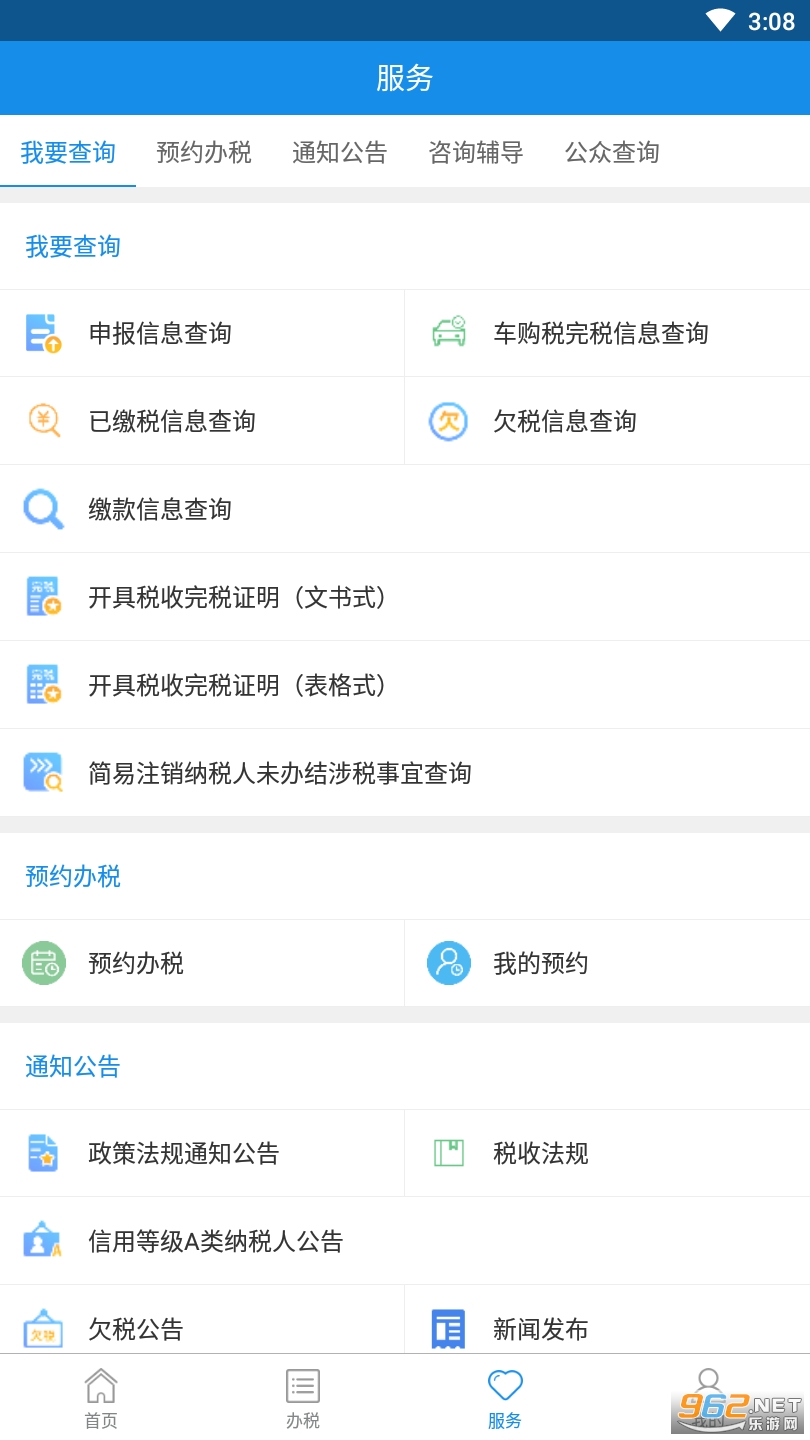Switch to the 公众查询 top tab
Image resolution: width=810 pixels, height=1440 pixels.
point(611,153)
